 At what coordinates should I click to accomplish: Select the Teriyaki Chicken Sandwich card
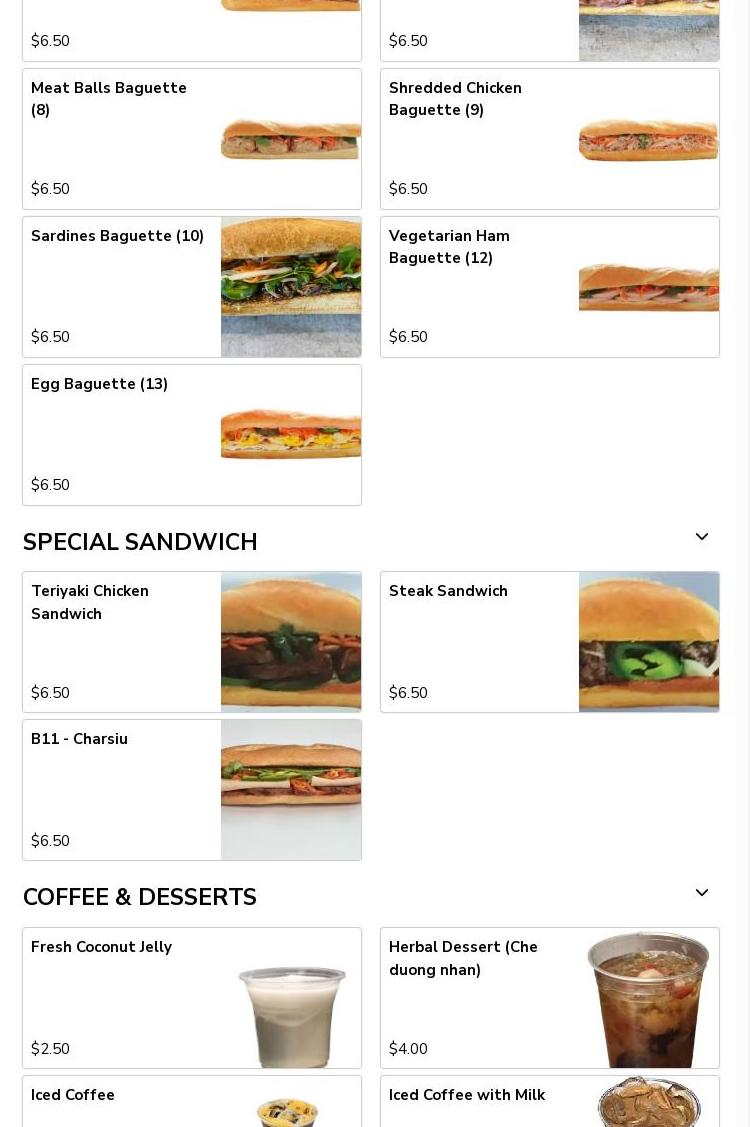pos(192,642)
